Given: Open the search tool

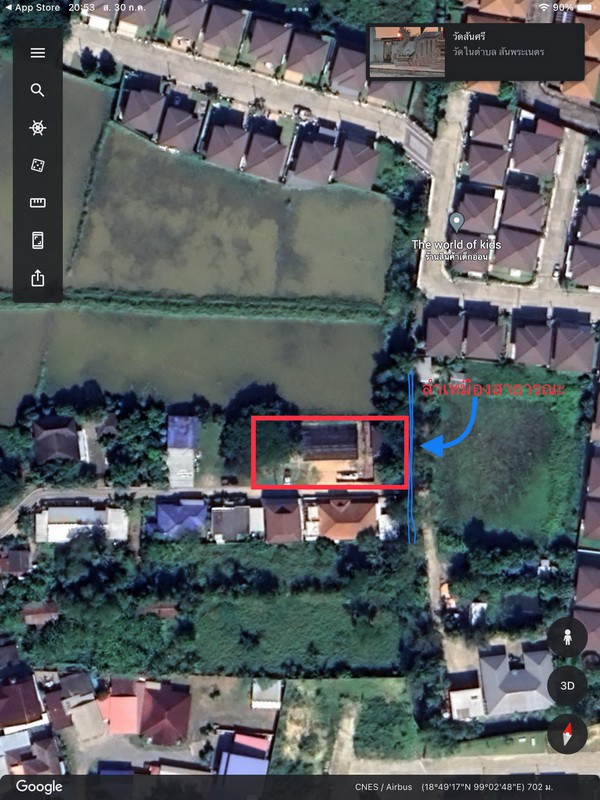Looking at the screenshot, I should (x=38, y=90).
